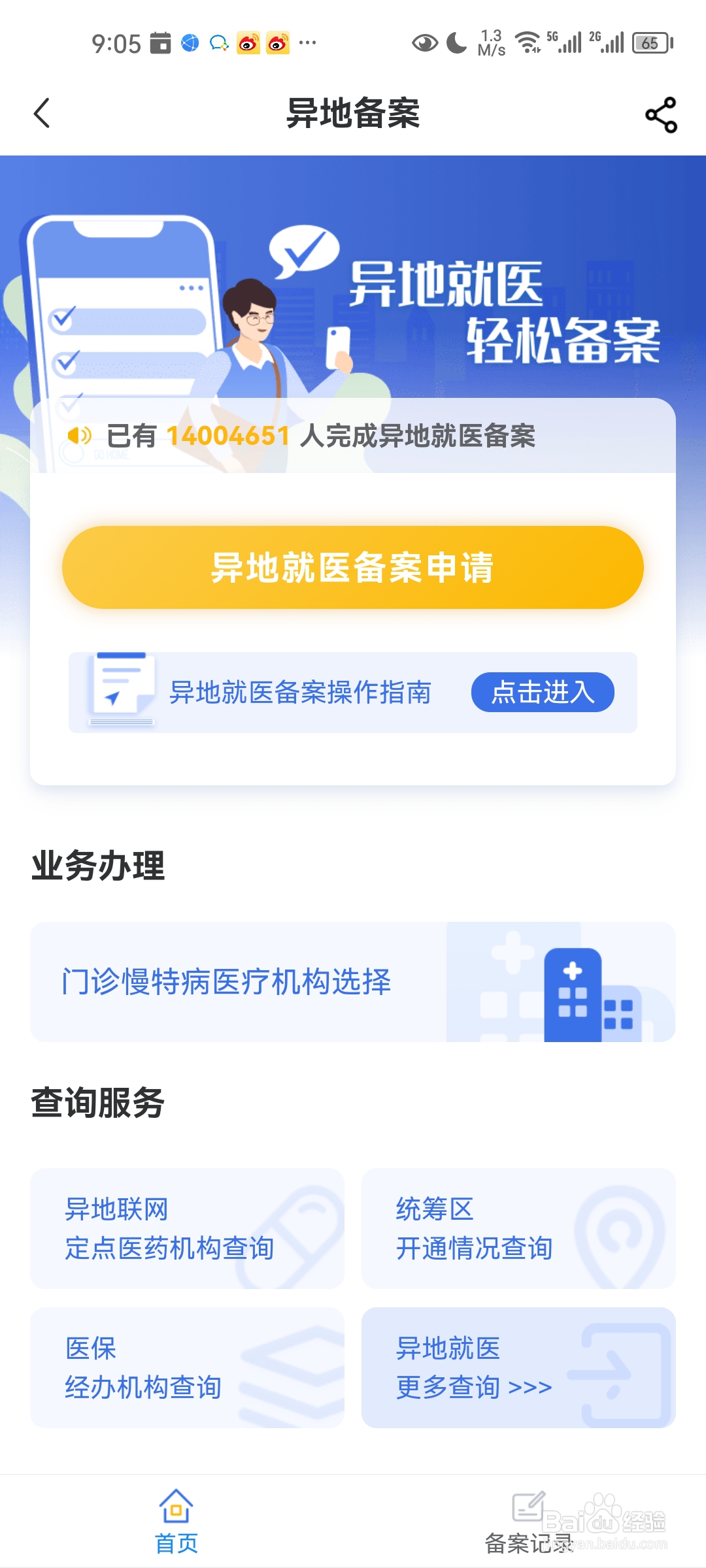This screenshot has width=706, height=1568.
Task: Click the speaker announcement icon
Action: (x=78, y=436)
